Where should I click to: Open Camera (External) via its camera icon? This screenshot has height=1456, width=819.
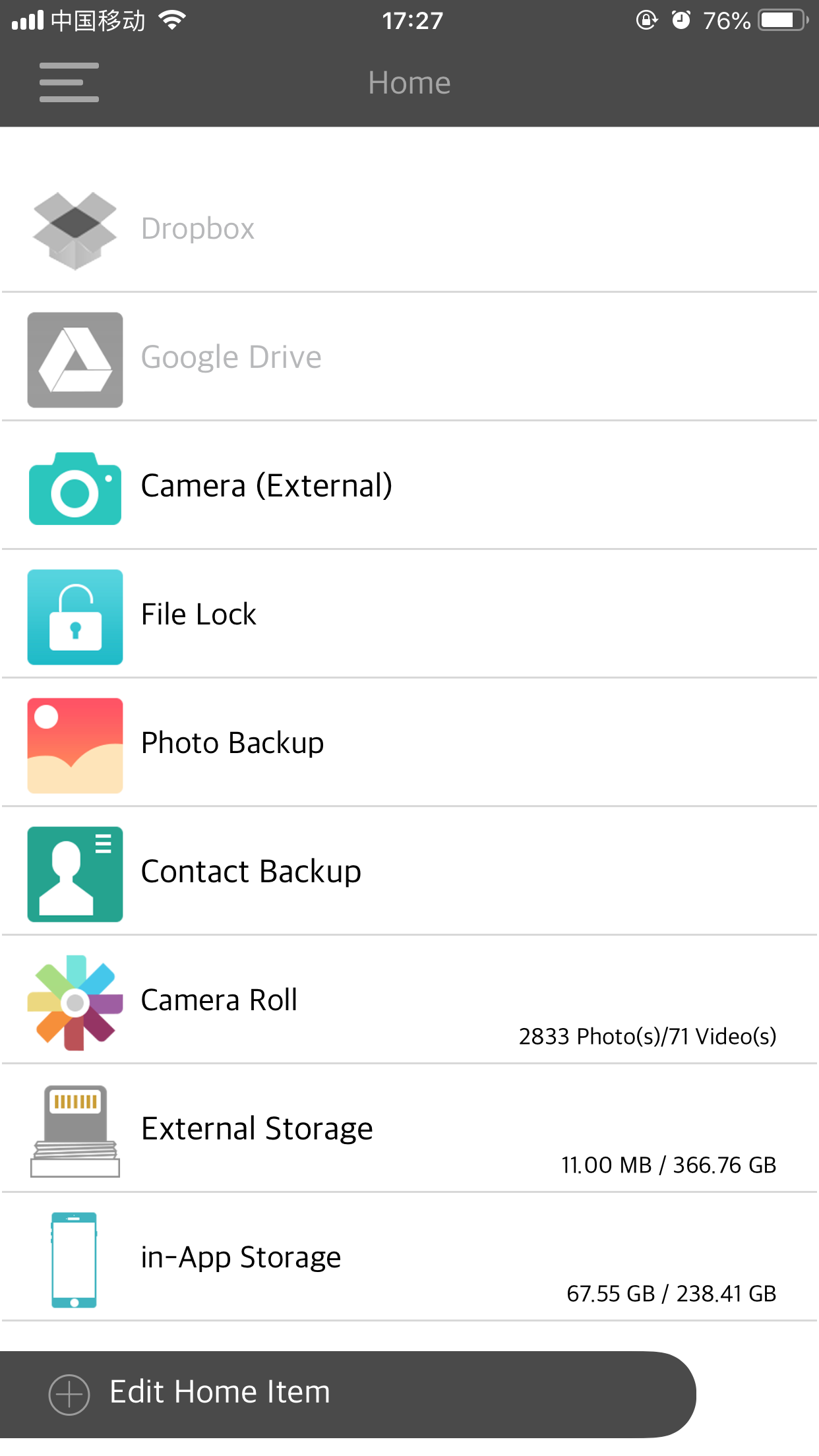pyautogui.click(x=75, y=487)
